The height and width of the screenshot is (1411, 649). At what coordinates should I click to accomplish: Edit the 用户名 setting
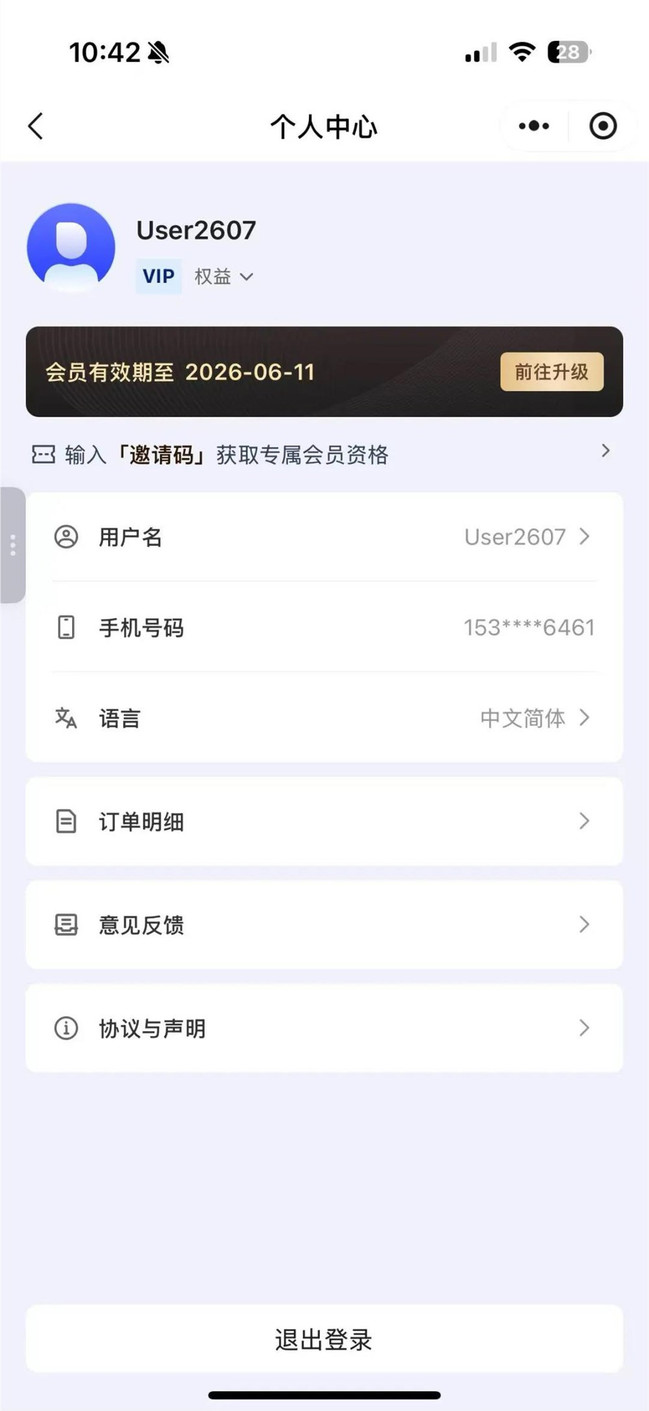(x=324, y=537)
